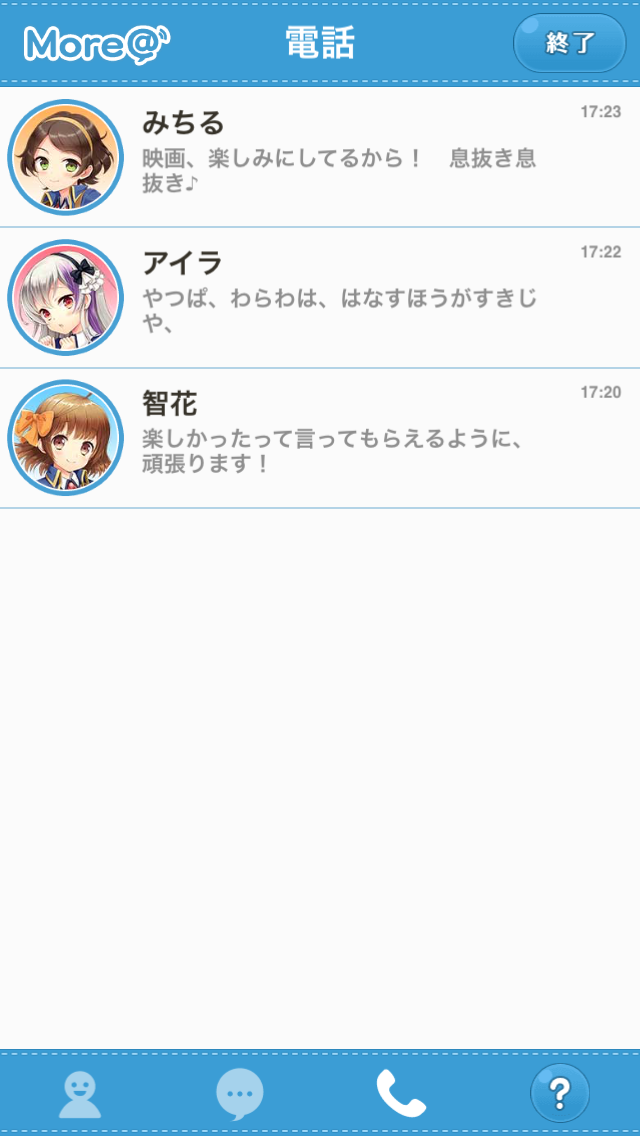Select the phone tab
This screenshot has width=640, height=1136.
pyautogui.click(x=400, y=1093)
